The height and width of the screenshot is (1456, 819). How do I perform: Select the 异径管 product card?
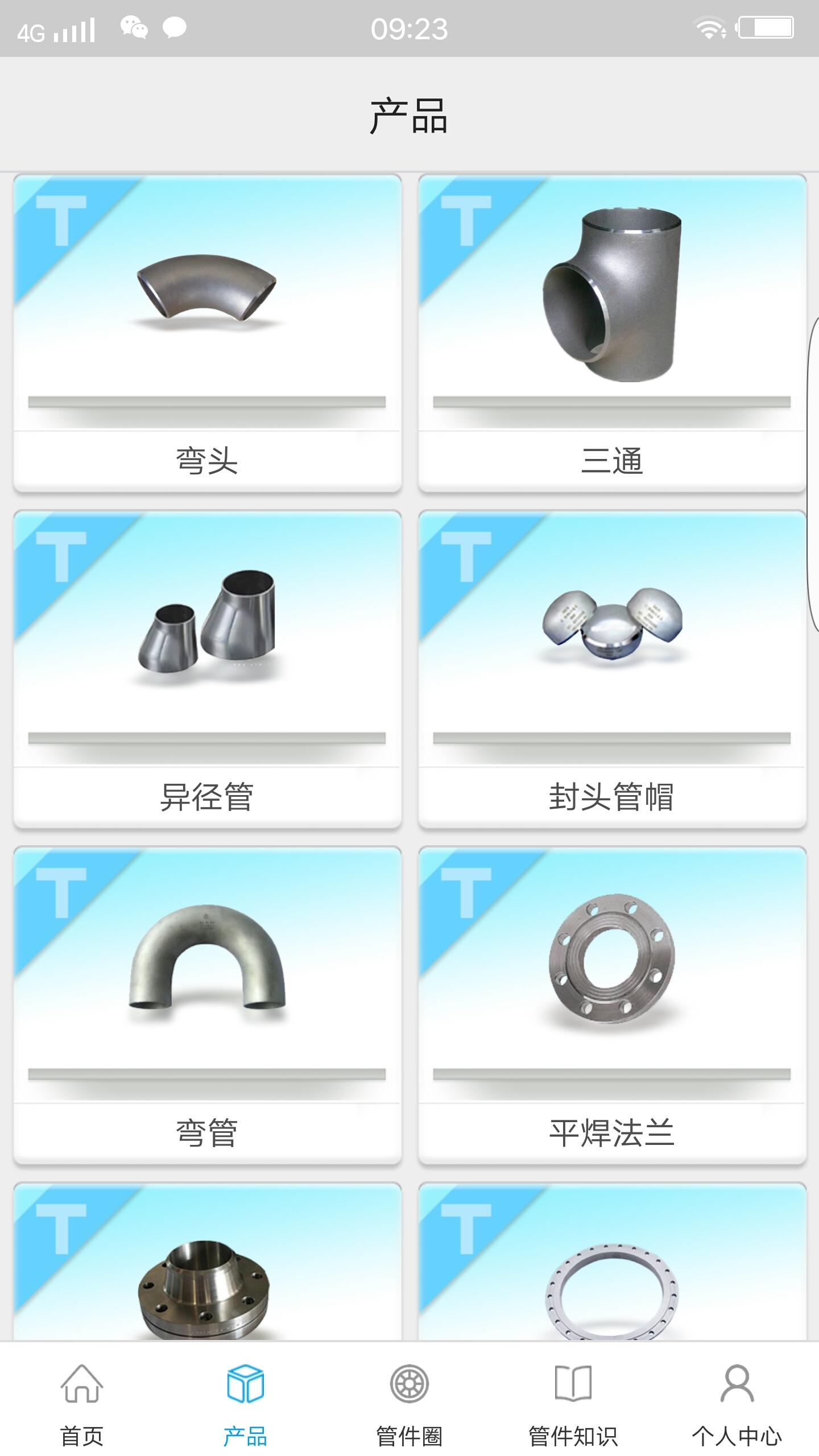tap(208, 668)
